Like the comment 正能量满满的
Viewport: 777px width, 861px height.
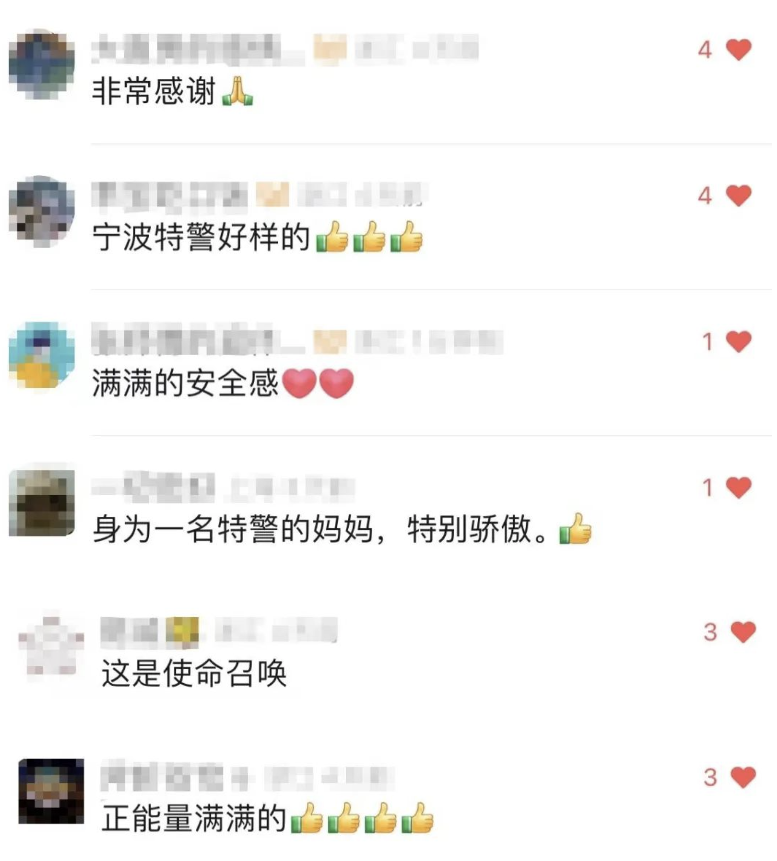(x=742, y=777)
